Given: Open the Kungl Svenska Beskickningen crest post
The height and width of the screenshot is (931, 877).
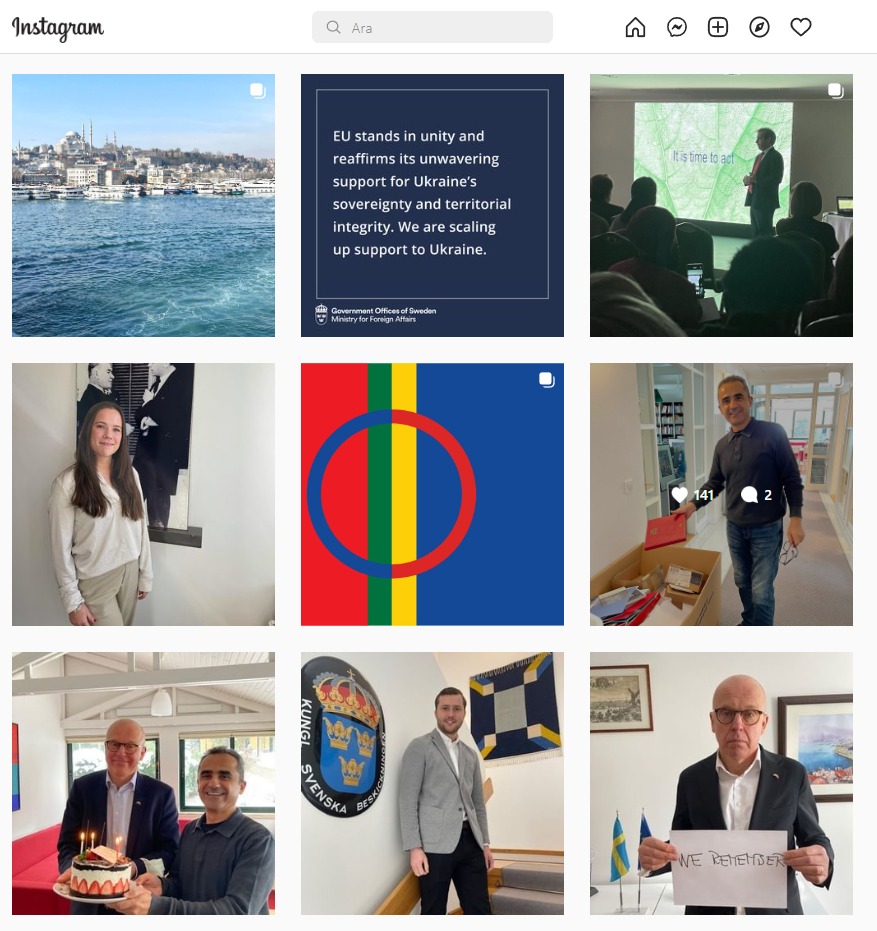Looking at the screenshot, I should 432,783.
